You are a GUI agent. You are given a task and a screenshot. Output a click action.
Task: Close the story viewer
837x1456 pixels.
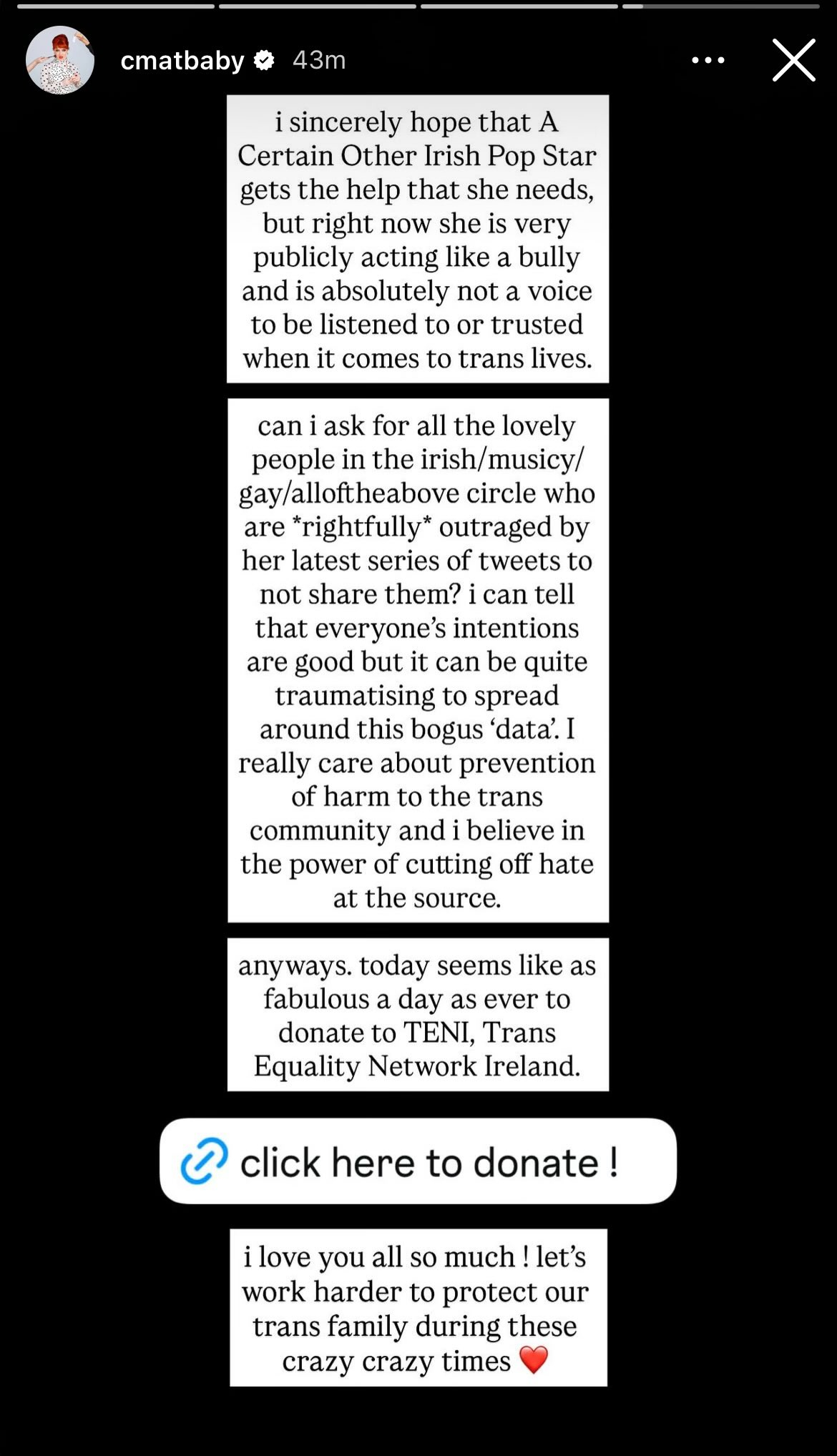point(793,60)
